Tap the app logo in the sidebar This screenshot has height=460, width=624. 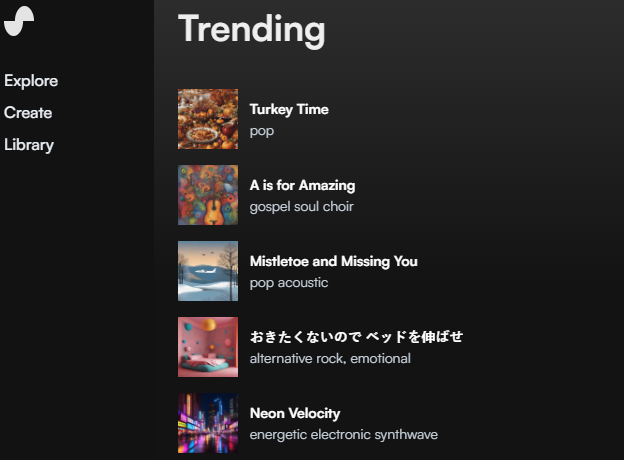click(19, 20)
